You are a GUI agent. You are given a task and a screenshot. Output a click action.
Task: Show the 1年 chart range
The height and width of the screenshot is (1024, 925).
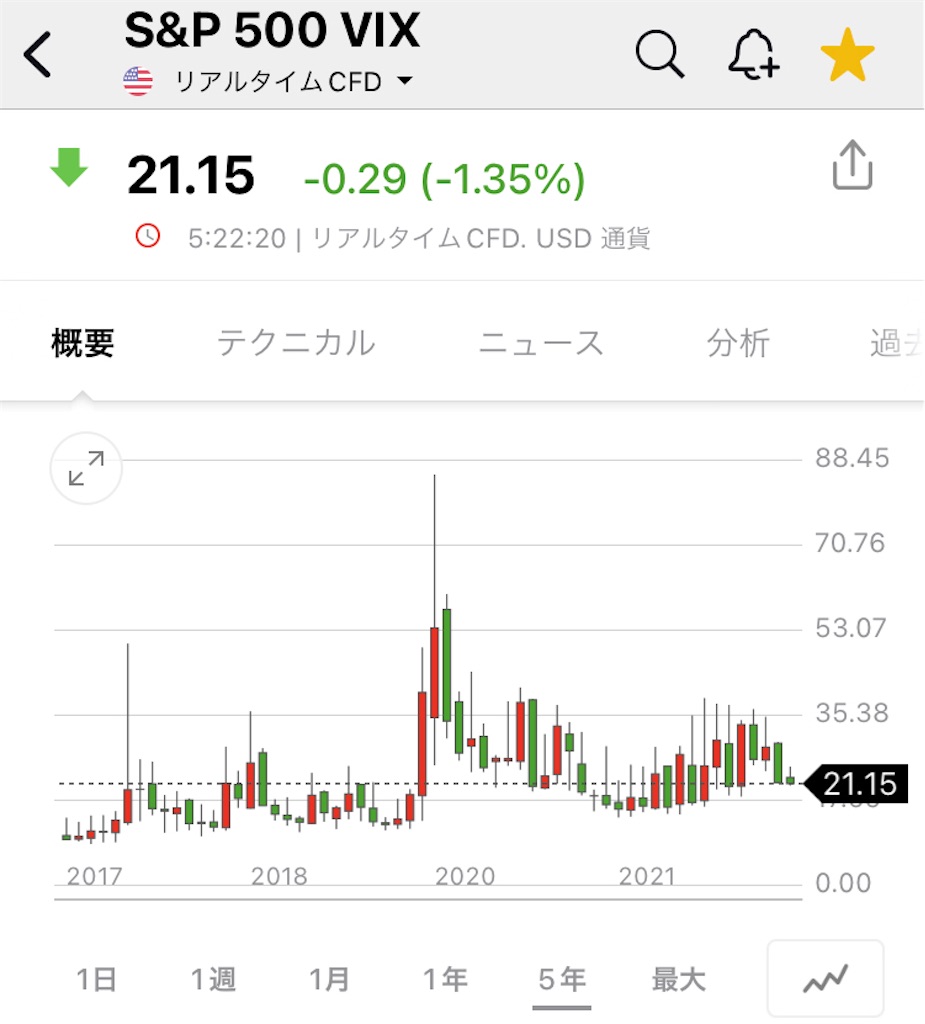point(445,980)
